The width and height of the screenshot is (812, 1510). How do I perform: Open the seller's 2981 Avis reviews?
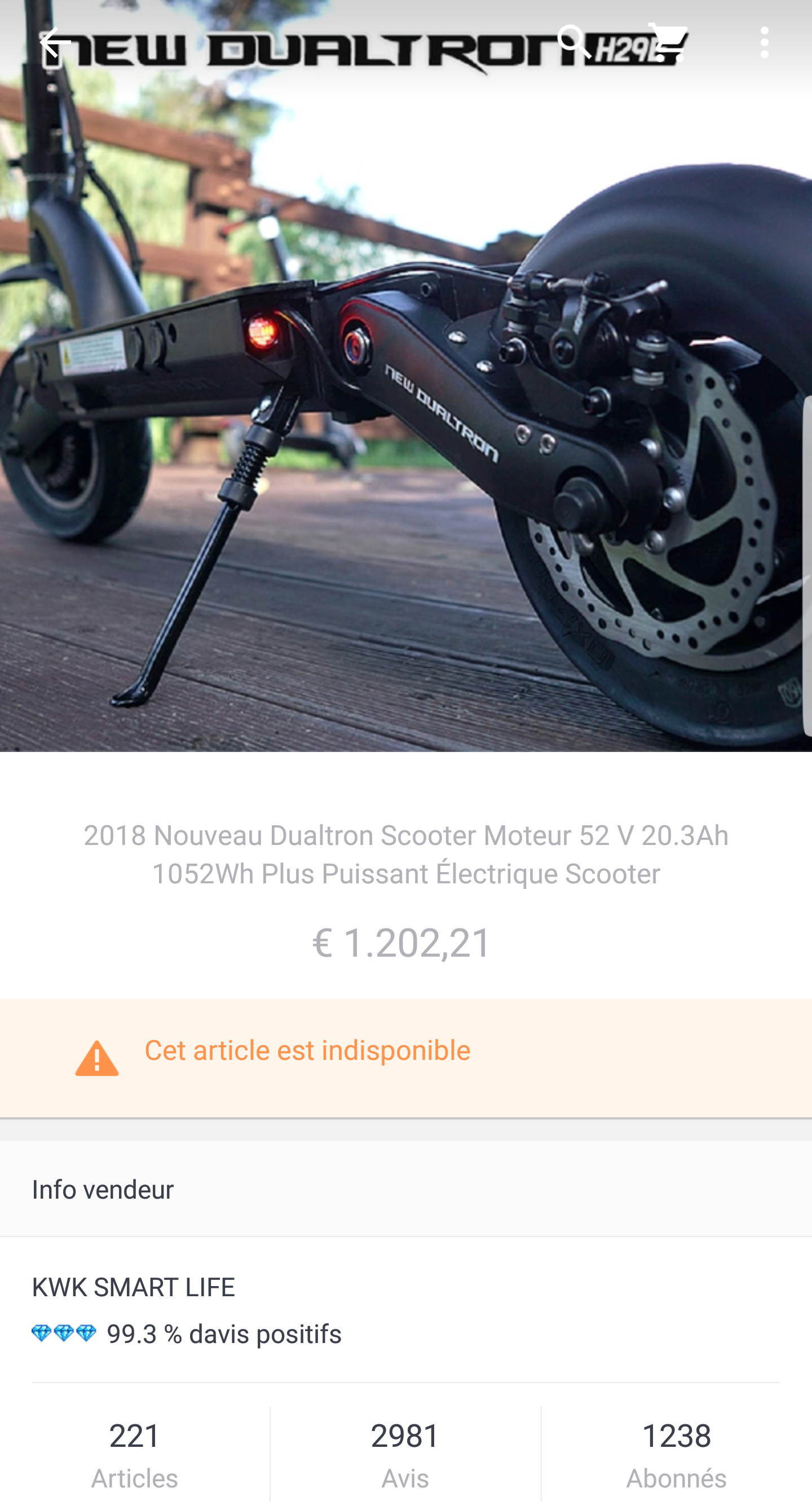click(x=405, y=1454)
